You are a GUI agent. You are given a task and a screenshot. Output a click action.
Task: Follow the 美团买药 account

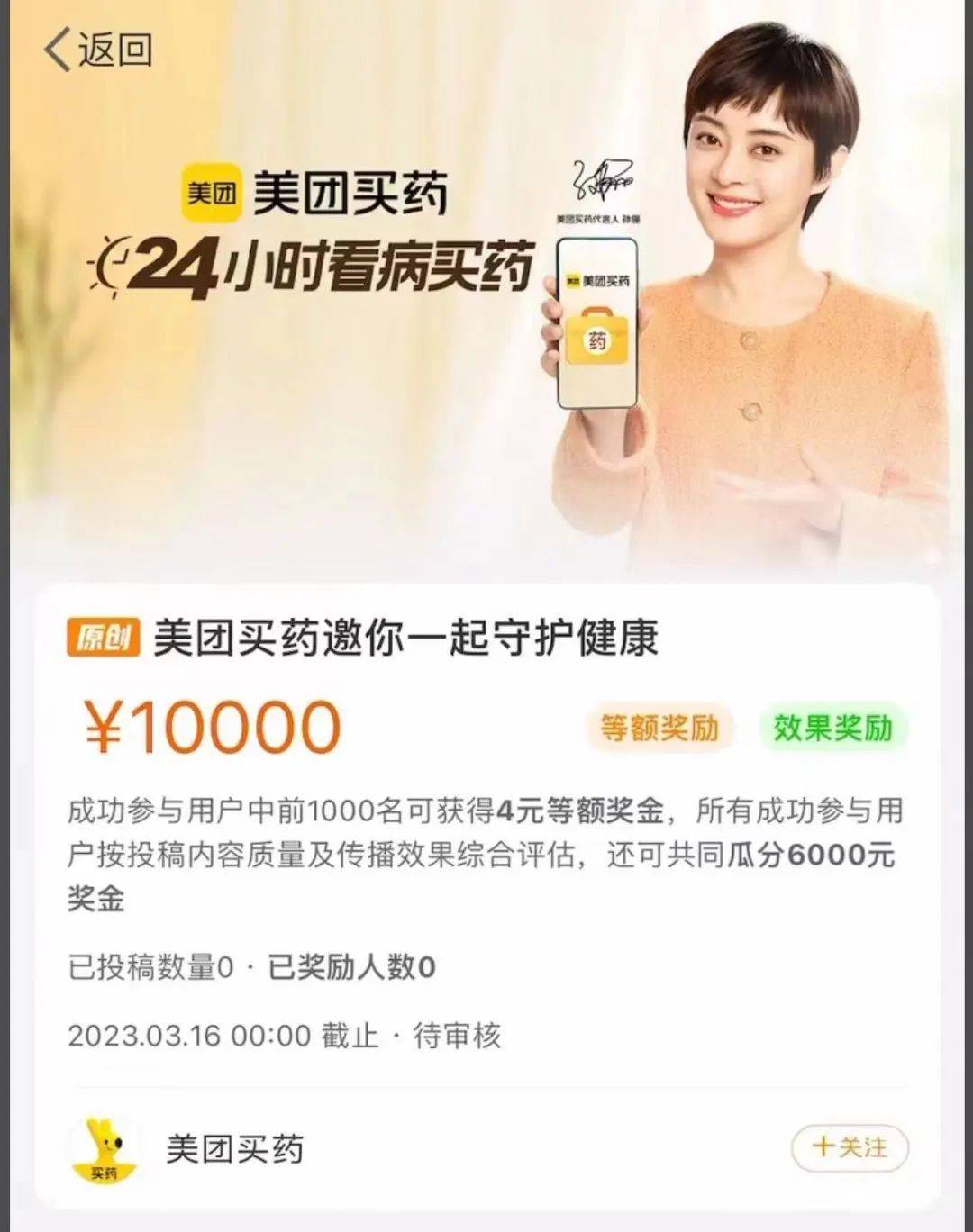click(x=849, y=1147)
